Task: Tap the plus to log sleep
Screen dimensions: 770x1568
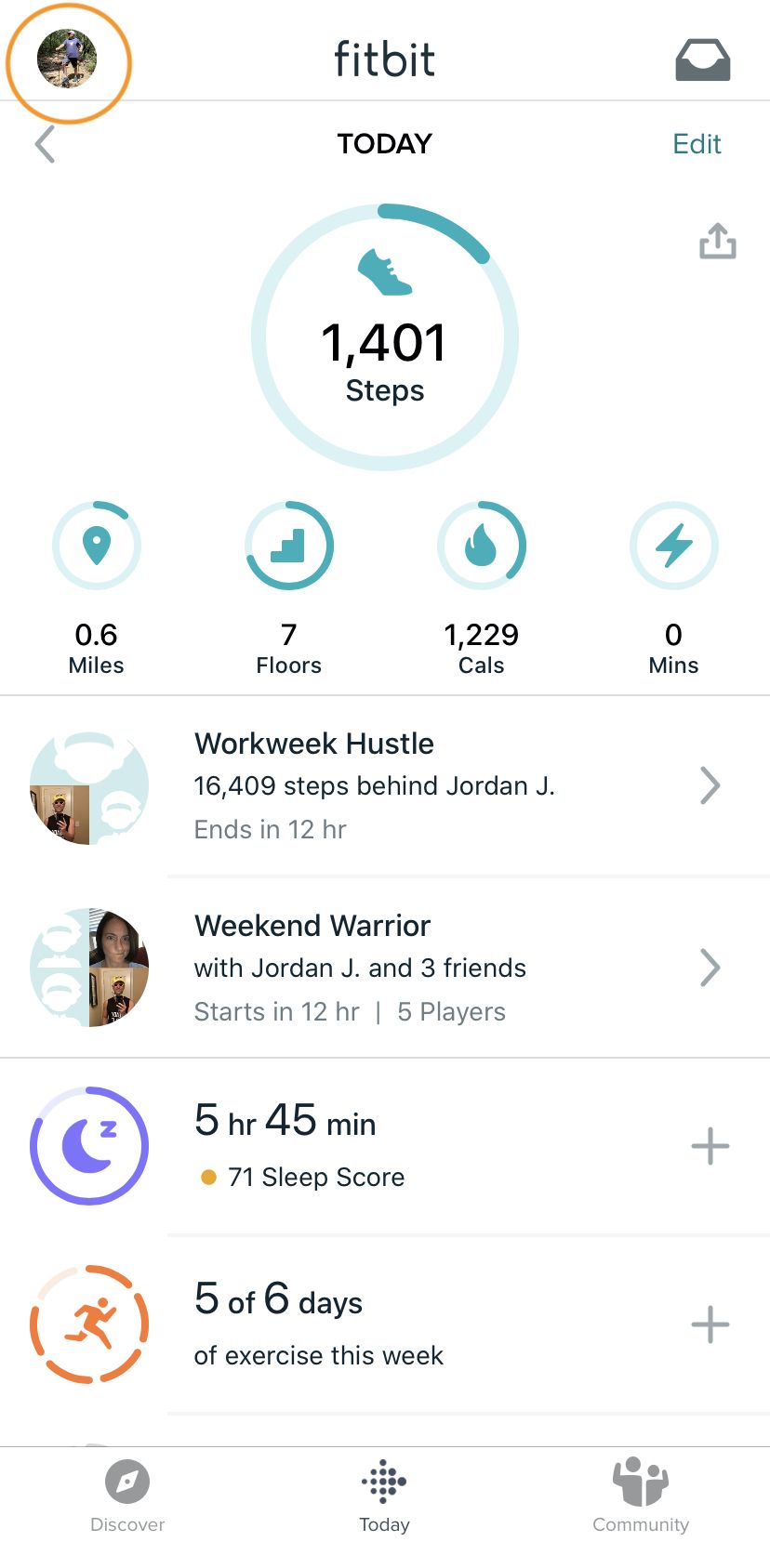Action: [x=710, y=1146]
